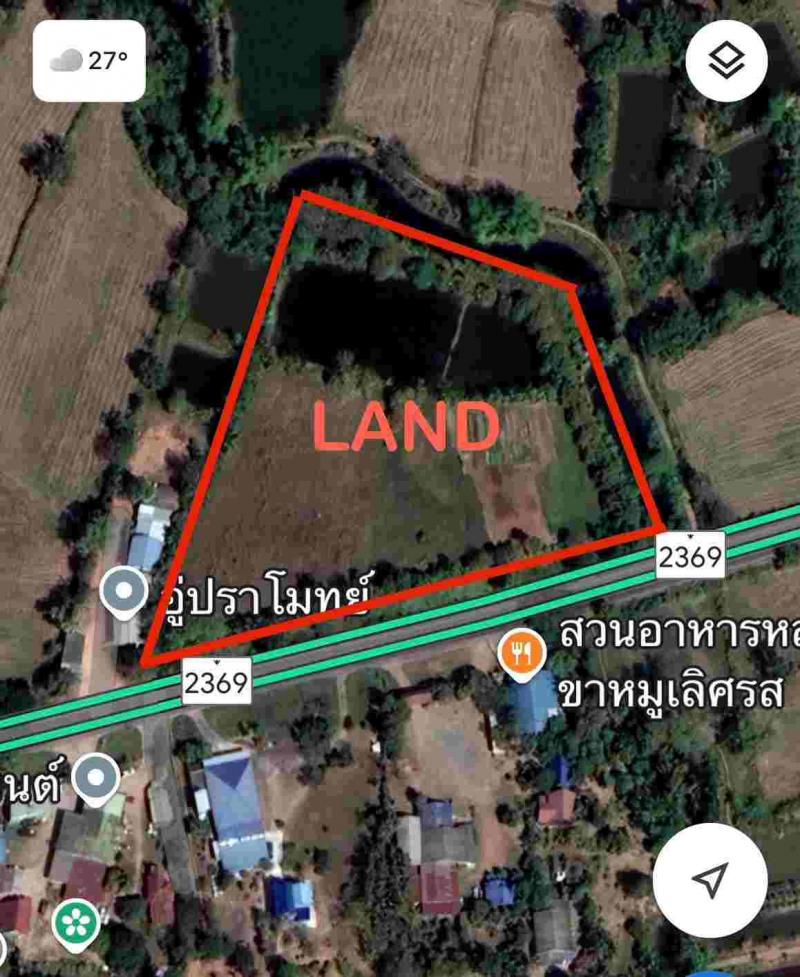This screenshot has height=977, width=800.
Task: Select the blue pin at อู่ปราโมทย์
Action: click(x=124, y=590)
